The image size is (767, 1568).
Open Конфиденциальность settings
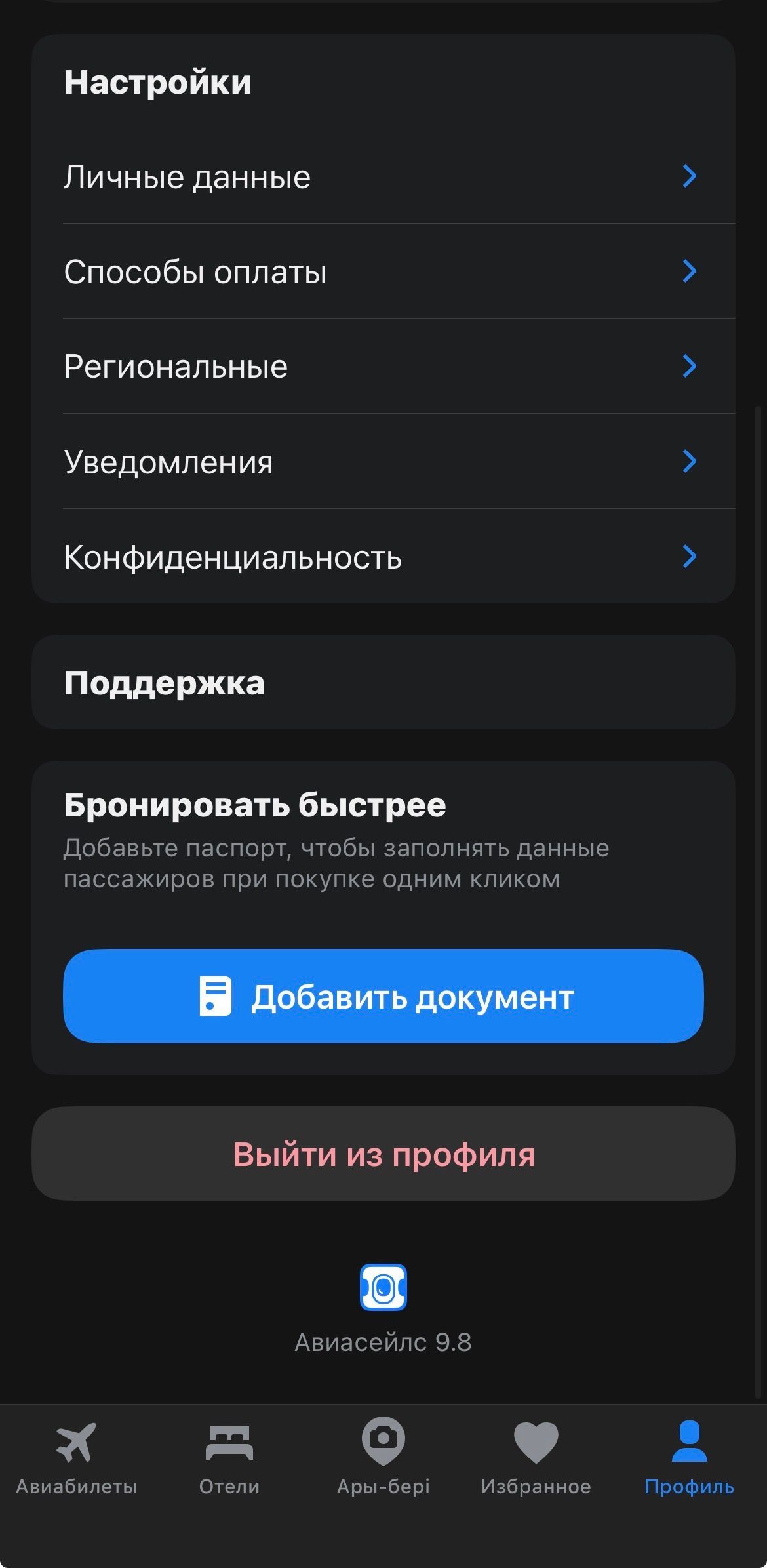click(383, 557)
